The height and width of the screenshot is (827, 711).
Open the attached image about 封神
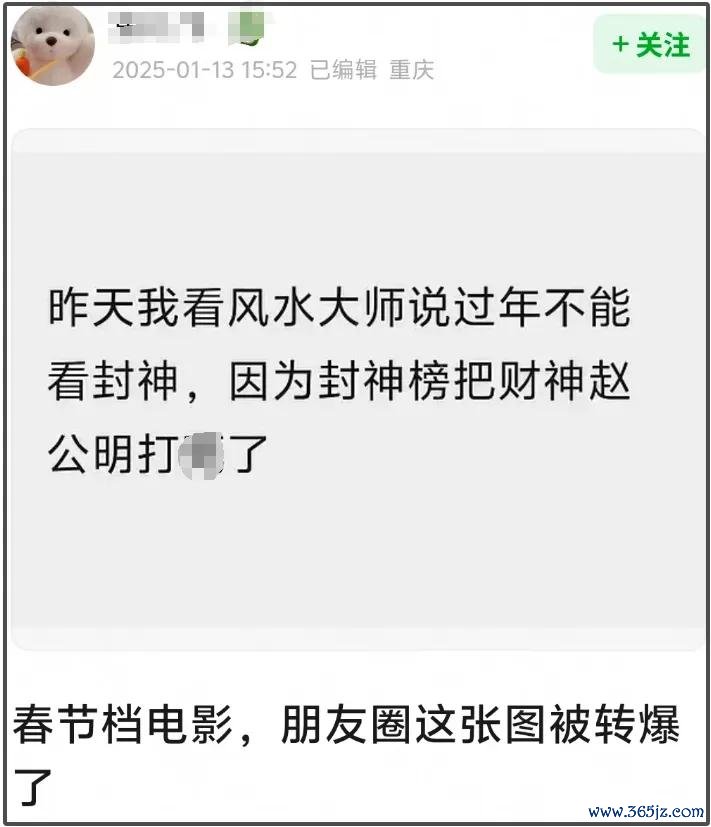pyautogui.click(x=356, y=389)
